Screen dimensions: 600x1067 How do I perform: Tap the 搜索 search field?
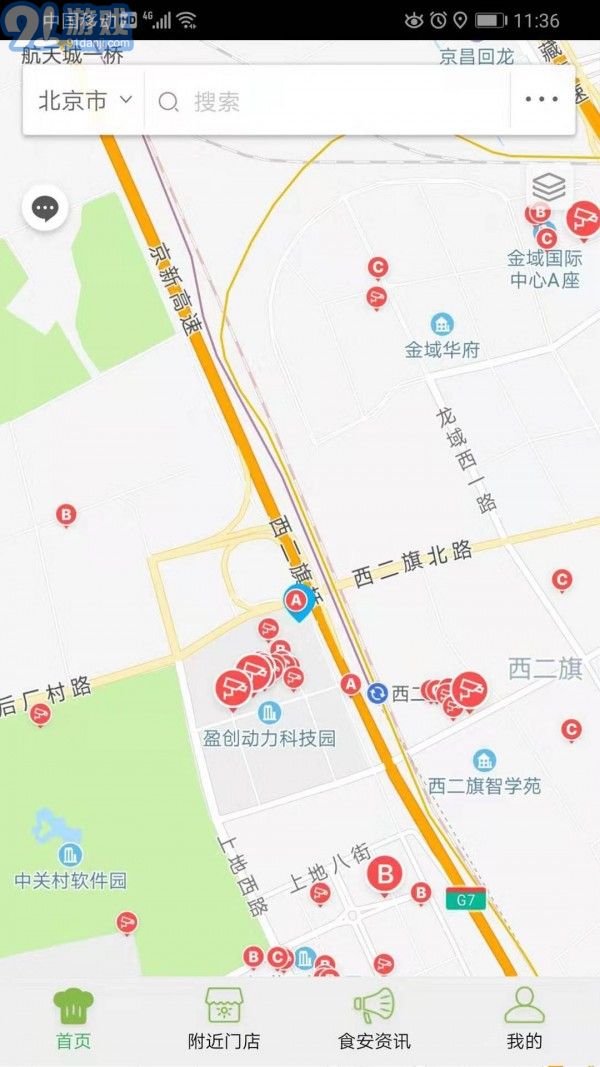tap(328, 101)
